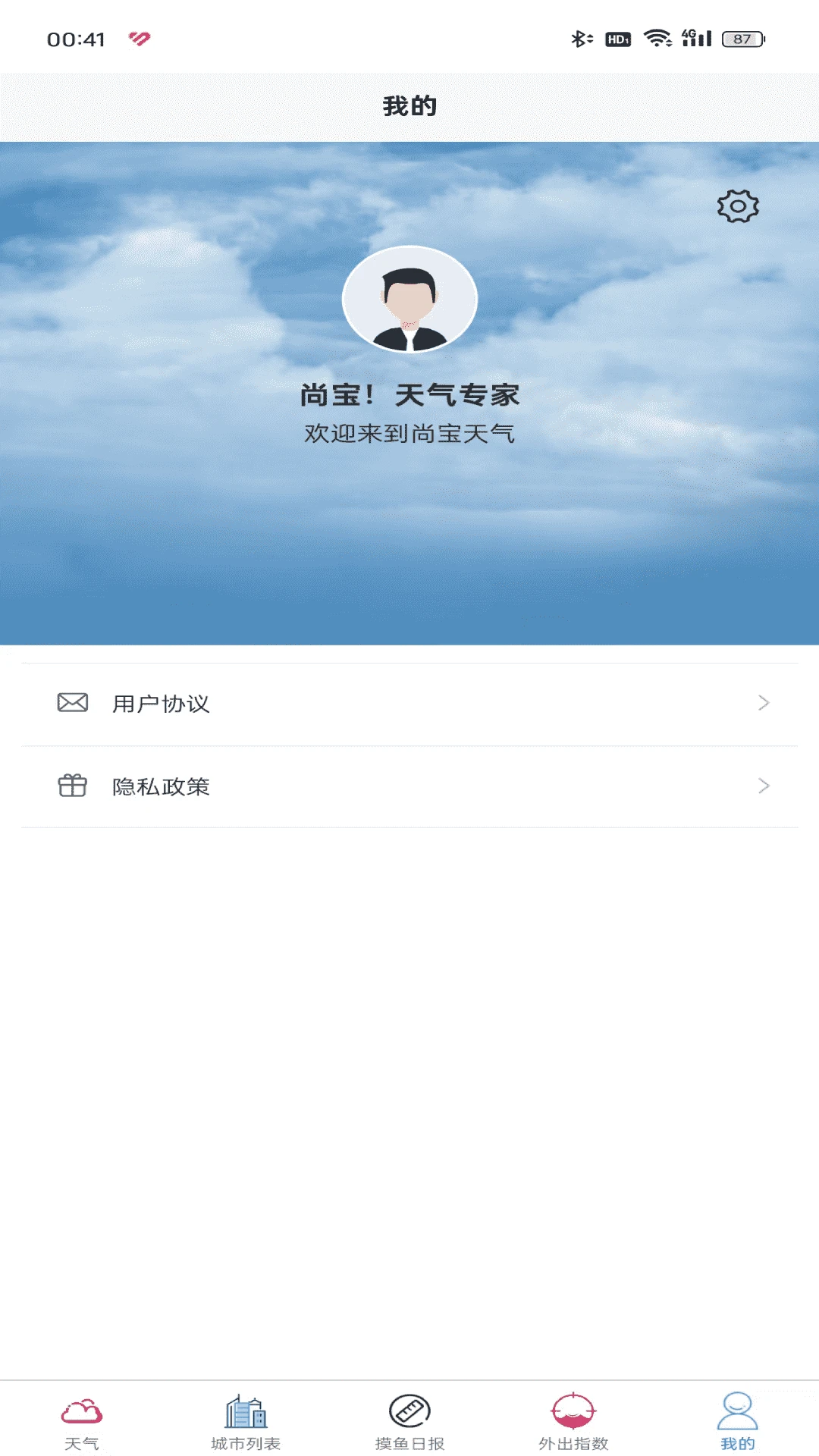
Task: Click the user avatar portrait
Action: (x=409, y=300)
